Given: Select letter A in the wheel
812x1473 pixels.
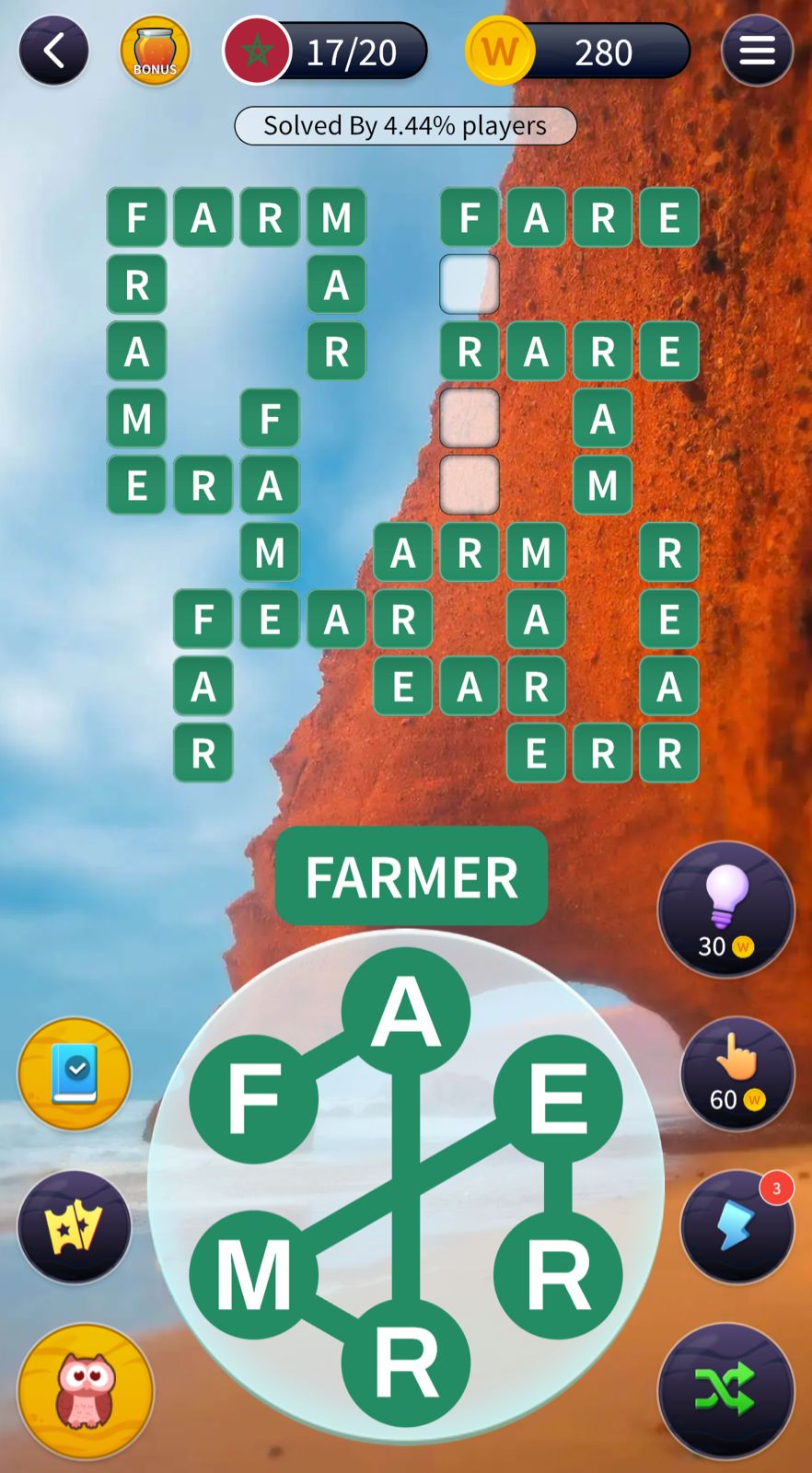Looking at the screenshot, I should 406,1011.
